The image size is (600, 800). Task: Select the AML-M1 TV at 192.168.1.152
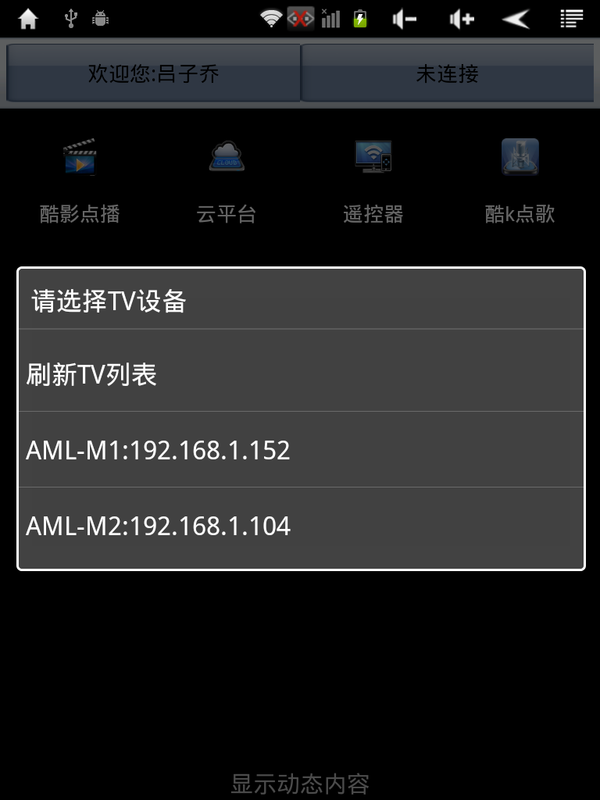[300, 450]
